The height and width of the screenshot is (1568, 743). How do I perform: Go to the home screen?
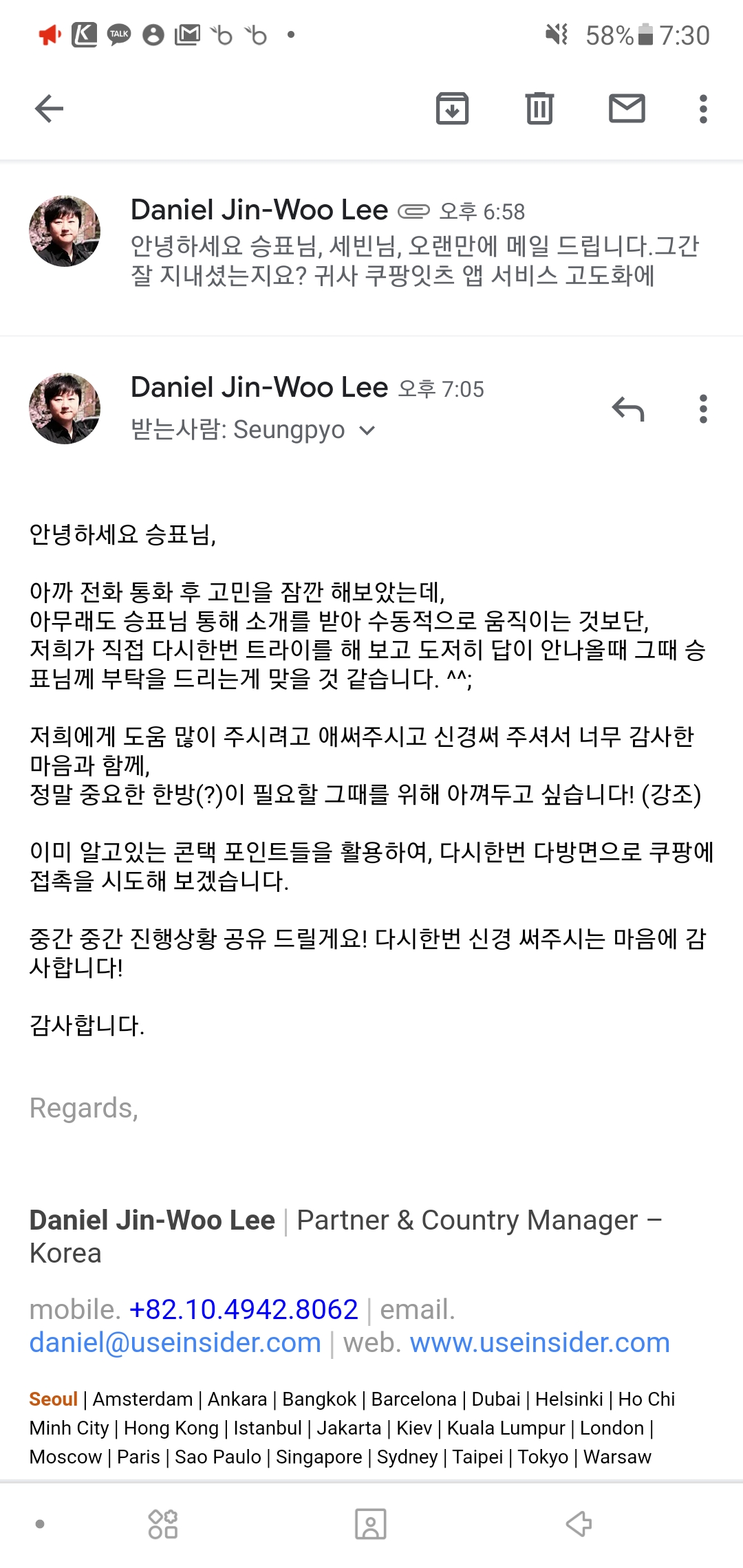click(x=370, y=1523)
